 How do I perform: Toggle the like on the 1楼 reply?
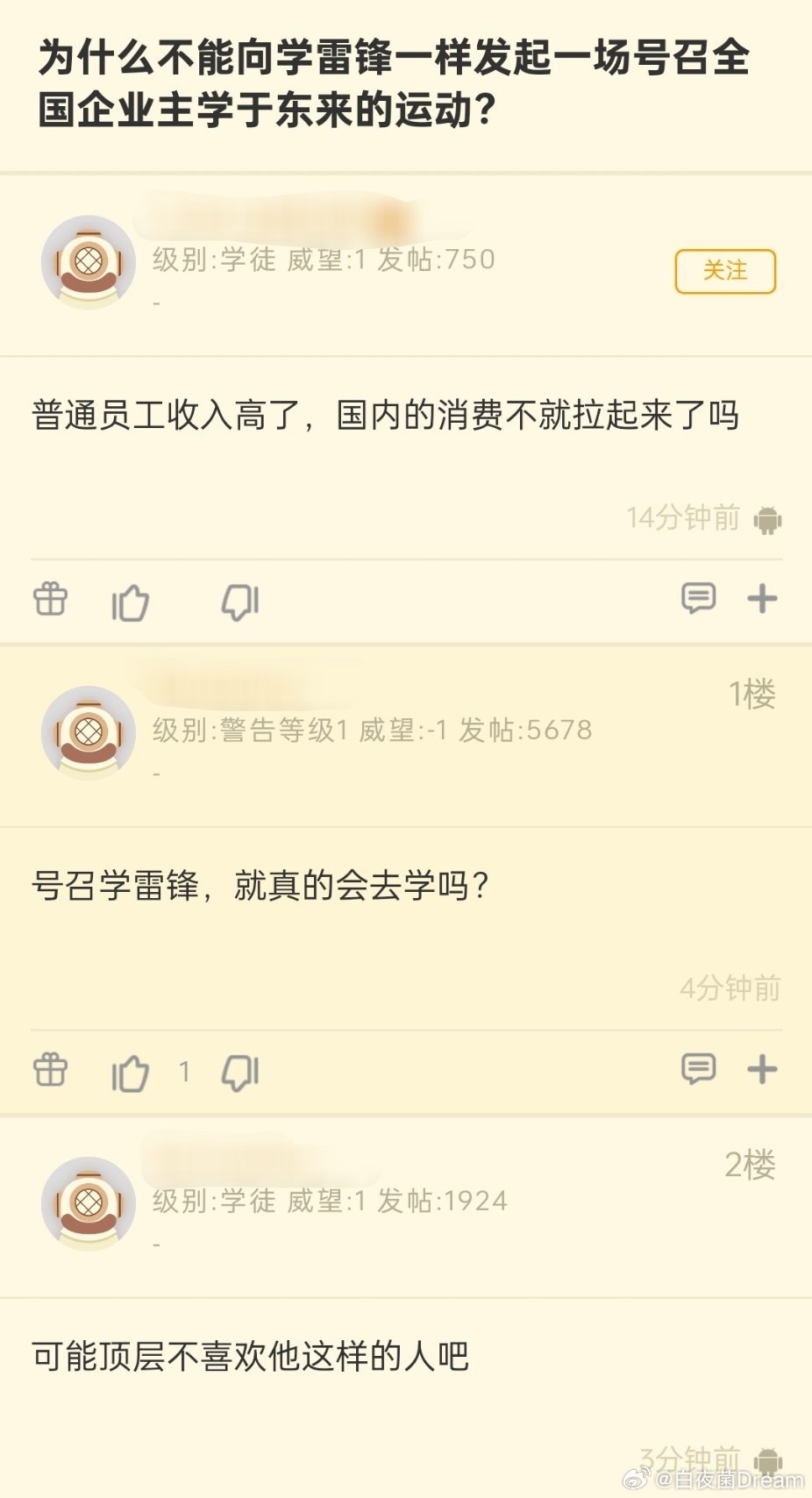point(132,1070)
